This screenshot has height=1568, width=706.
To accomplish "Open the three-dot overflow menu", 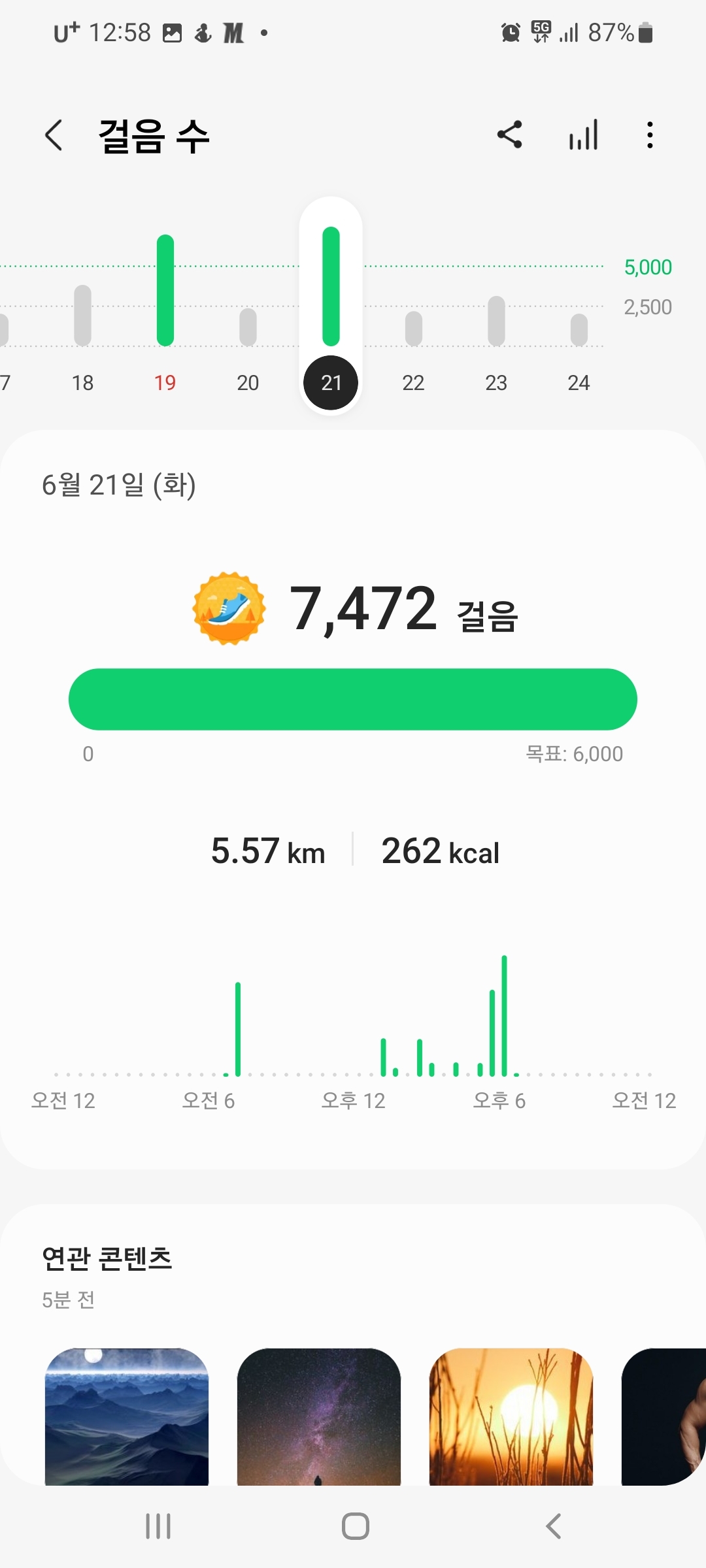I will (x=649, y=135).
